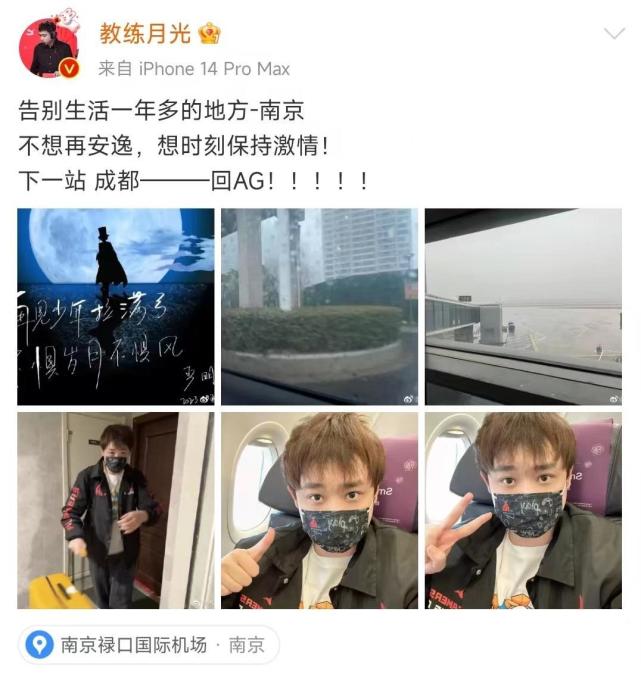
Task: Open the rainy building photo
Action: coord(319,306)
